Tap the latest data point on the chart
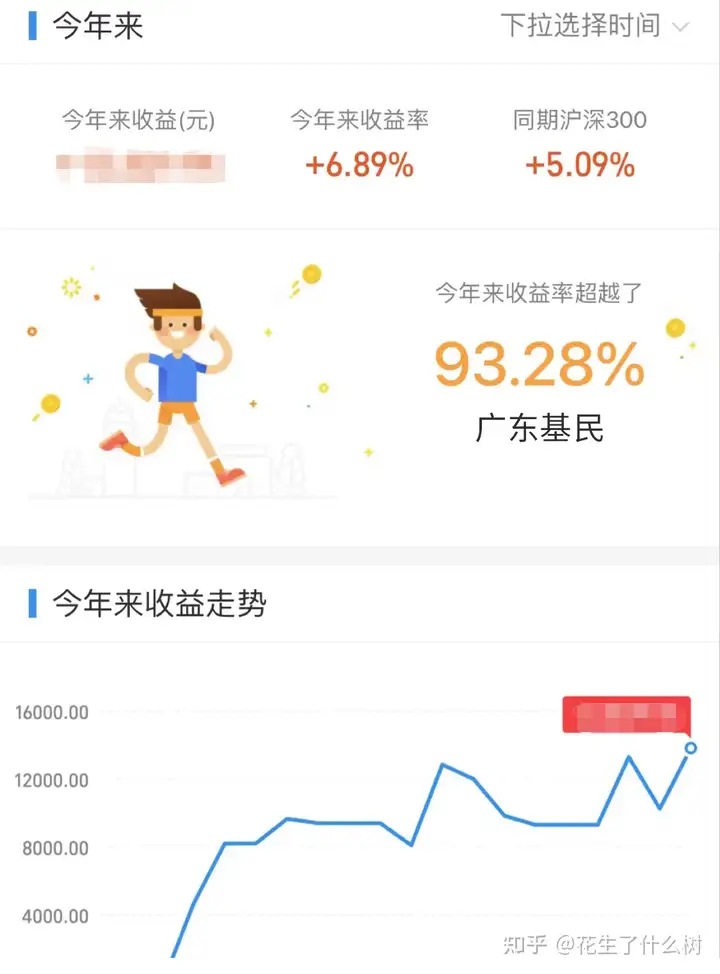The image size is (720, 974). pos(690,748)
